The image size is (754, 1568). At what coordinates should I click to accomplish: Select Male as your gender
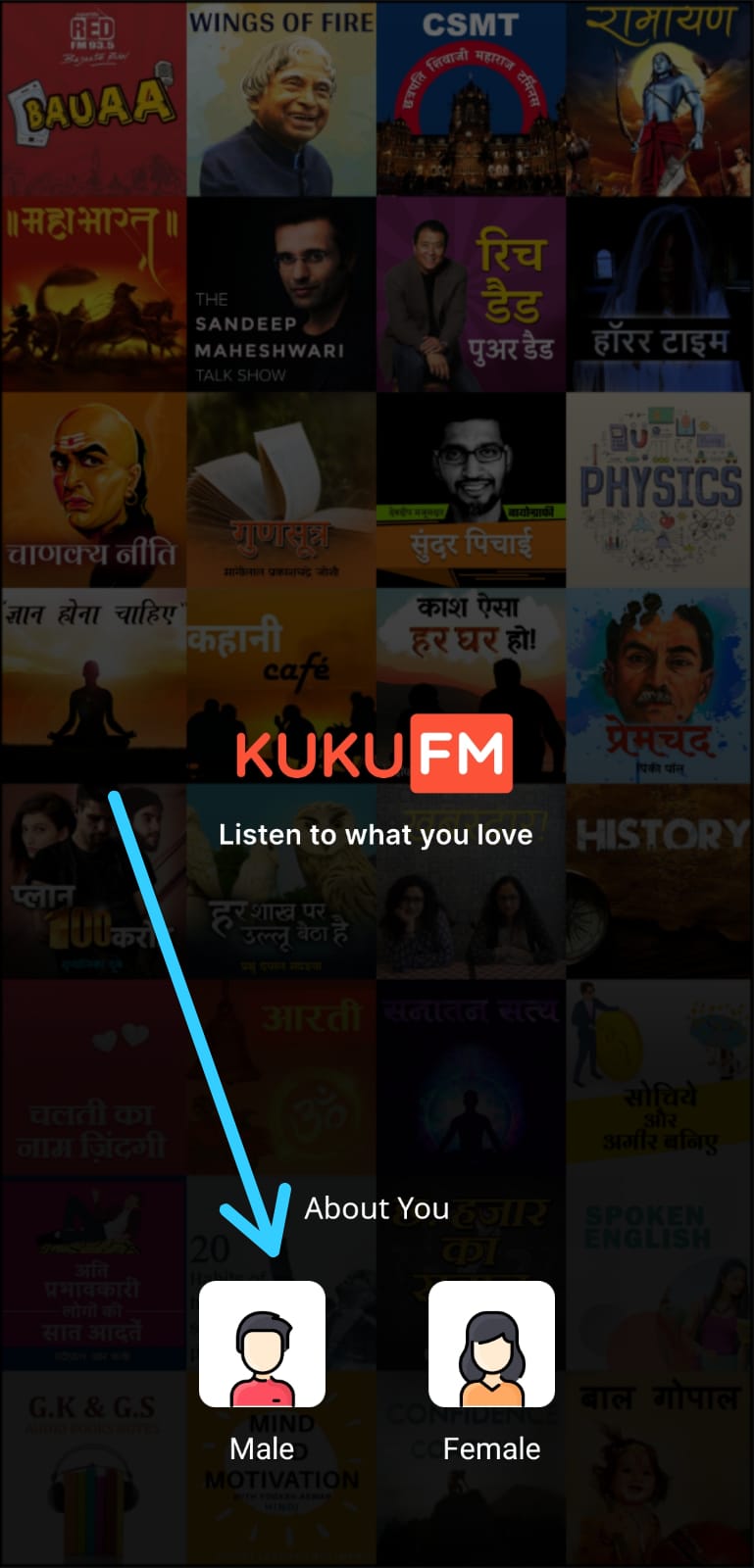pyautogui.click(x=262, y=1344)
